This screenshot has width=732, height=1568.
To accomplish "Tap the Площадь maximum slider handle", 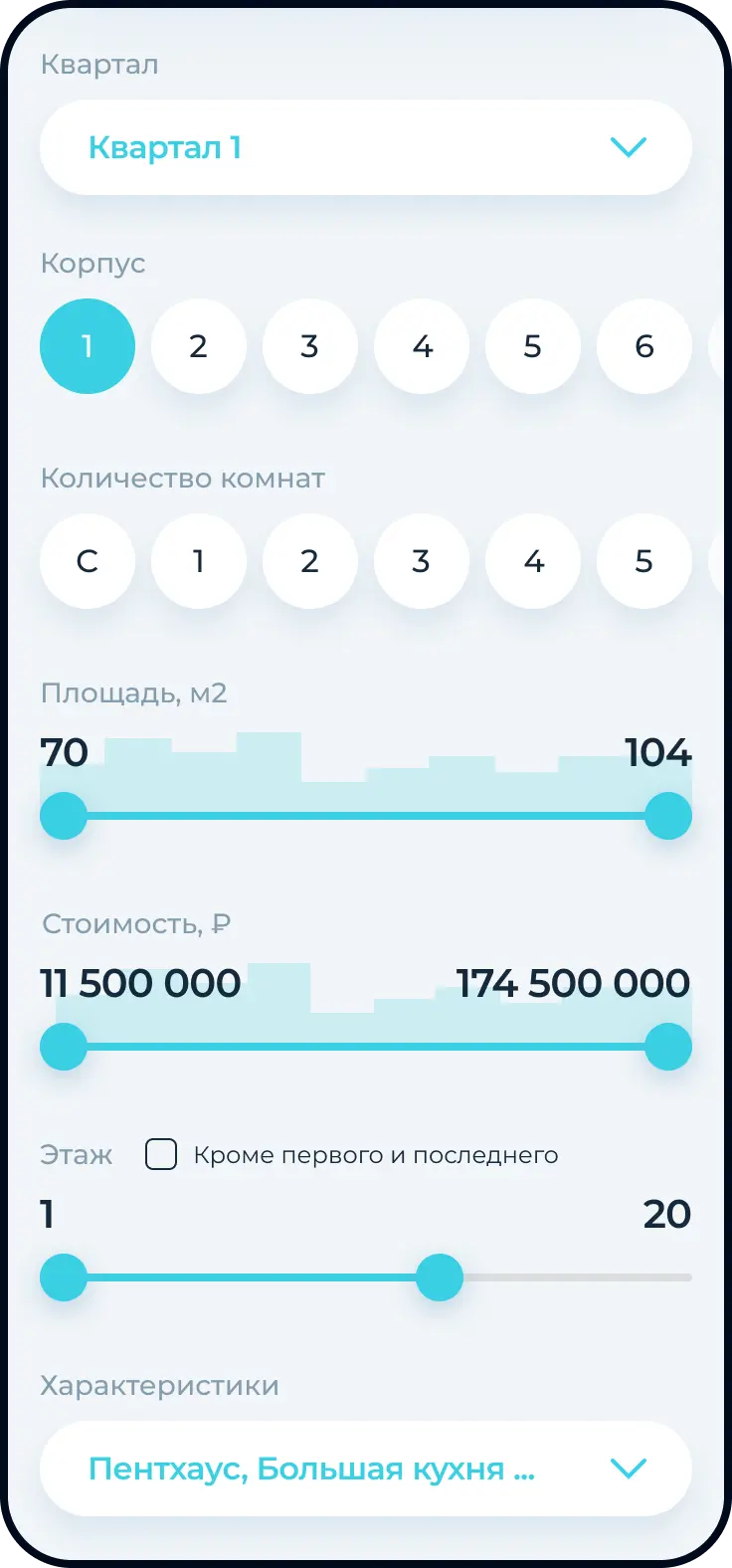I will (x=668, y=816).
